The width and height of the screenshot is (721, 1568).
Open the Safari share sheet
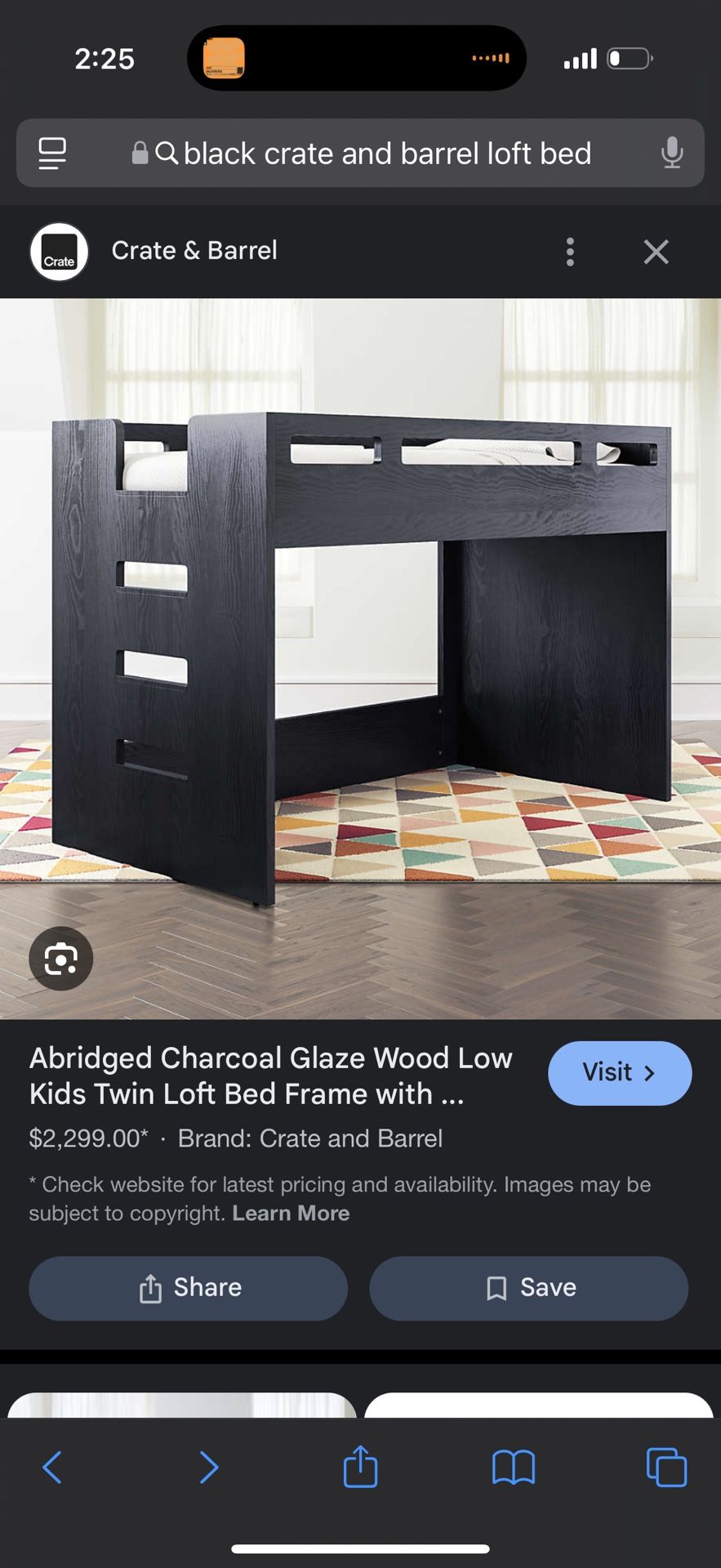[360, 1467]
